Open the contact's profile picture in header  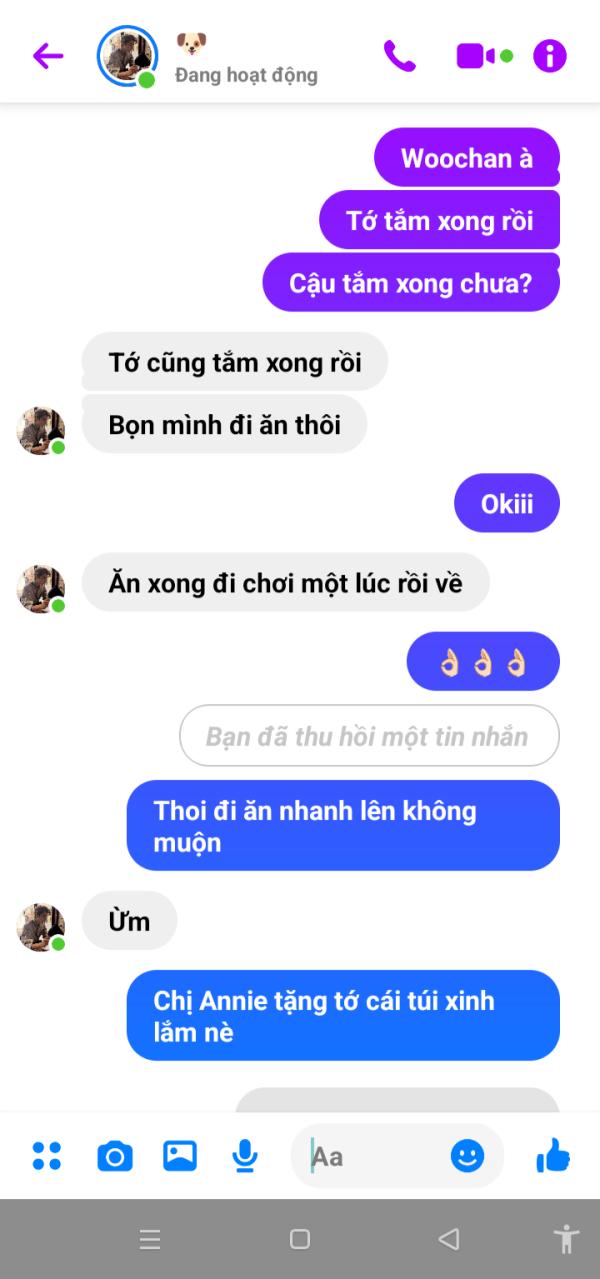[x=127, y=56]
